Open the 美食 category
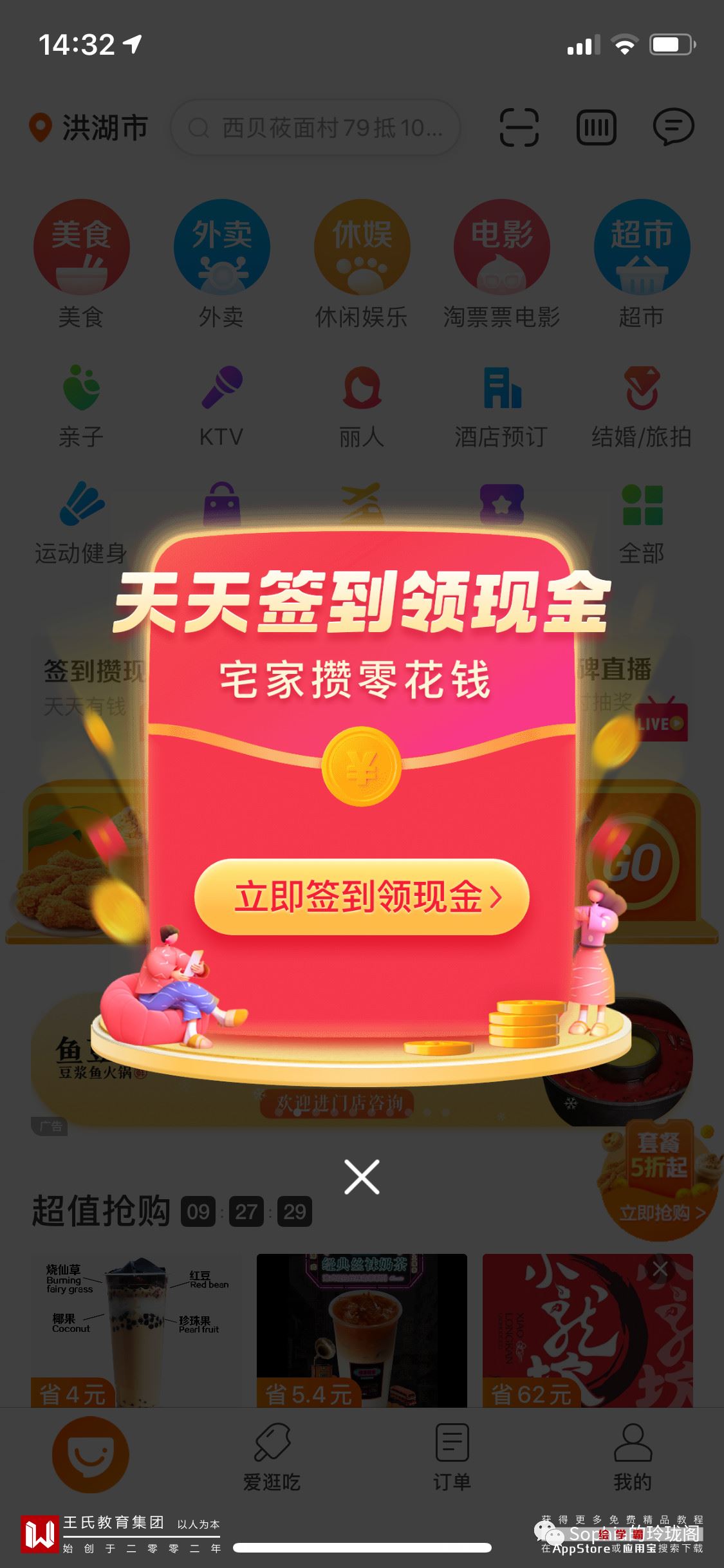724x1568 pixels. tap(81, 264)
